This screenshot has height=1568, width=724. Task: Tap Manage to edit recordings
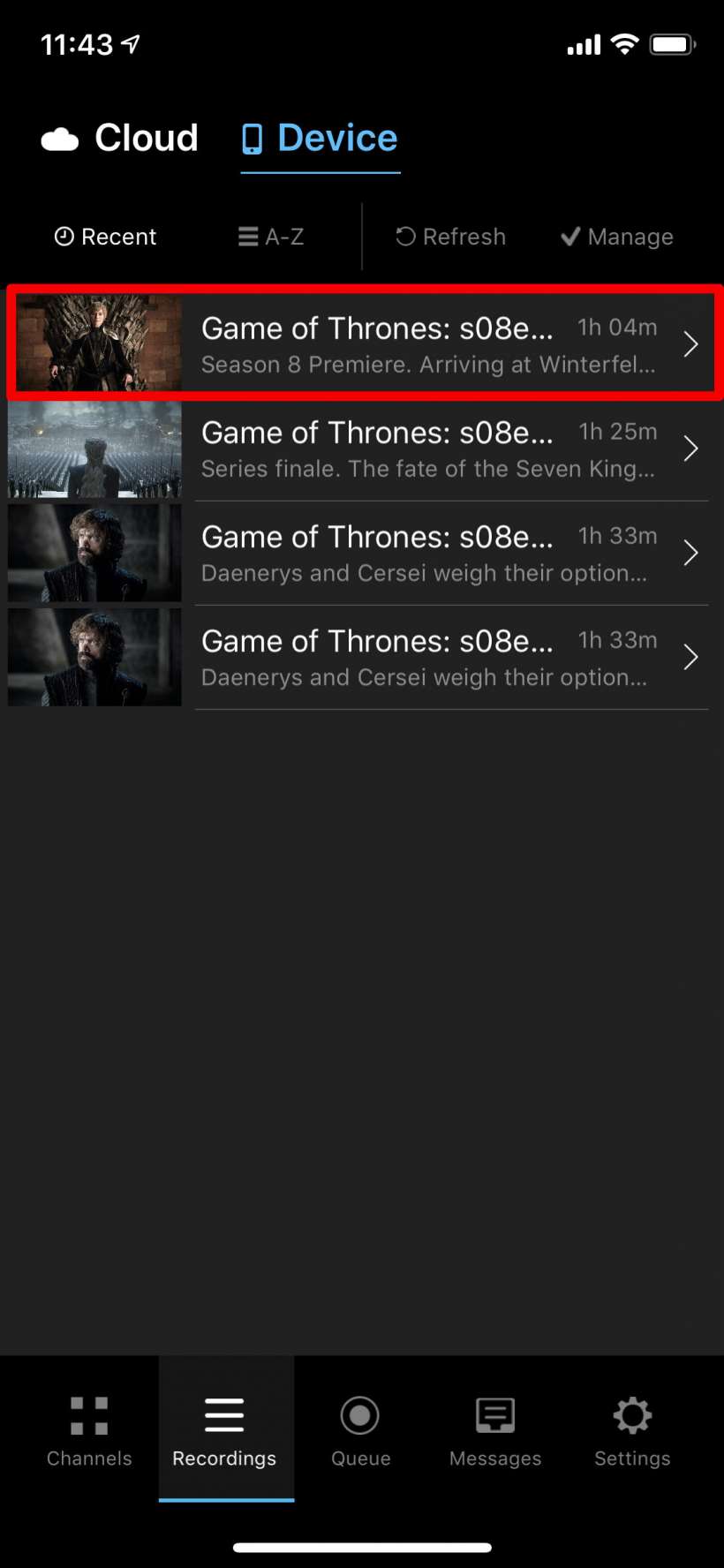point(617,237)
